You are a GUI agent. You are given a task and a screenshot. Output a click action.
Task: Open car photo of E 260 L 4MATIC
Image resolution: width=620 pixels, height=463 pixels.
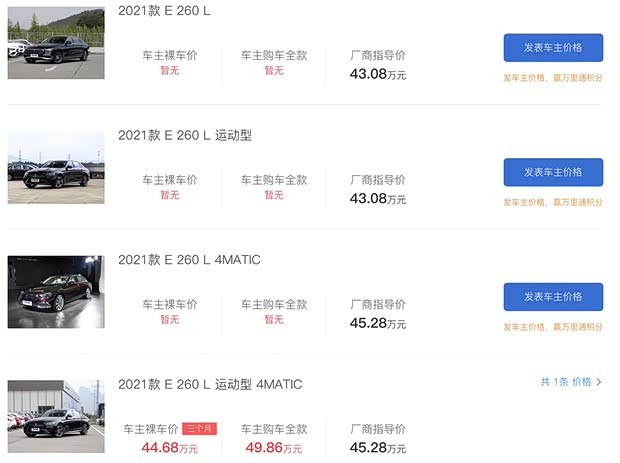tap(56, 291)
